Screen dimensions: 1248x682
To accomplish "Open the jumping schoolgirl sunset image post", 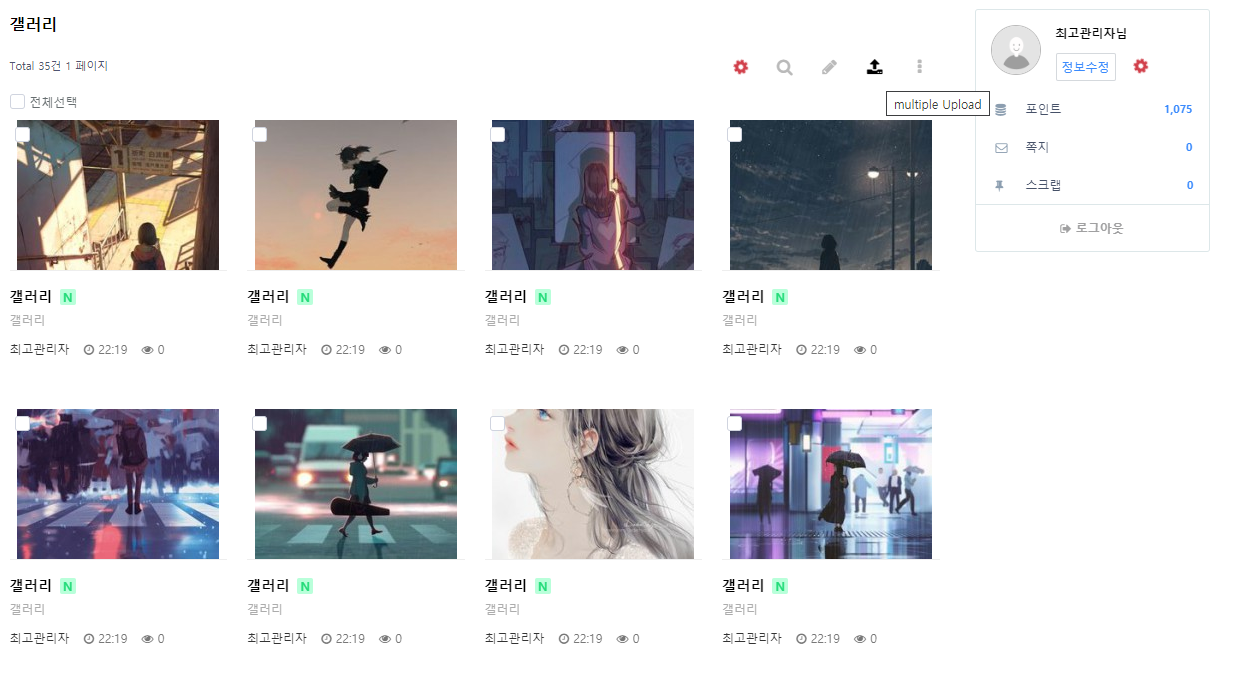I will point(355,195).
